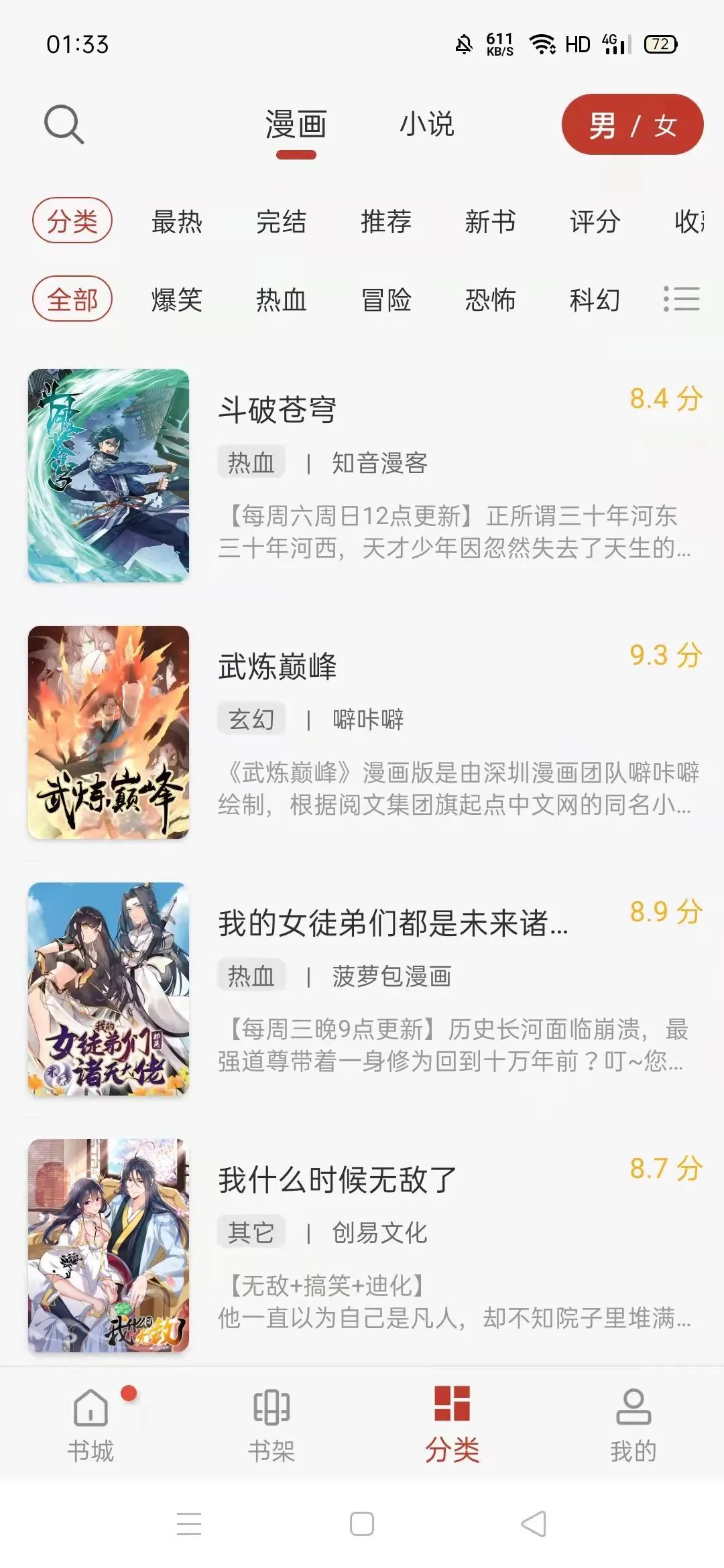Choose the 爆笑 genre chip

point(177,300)
